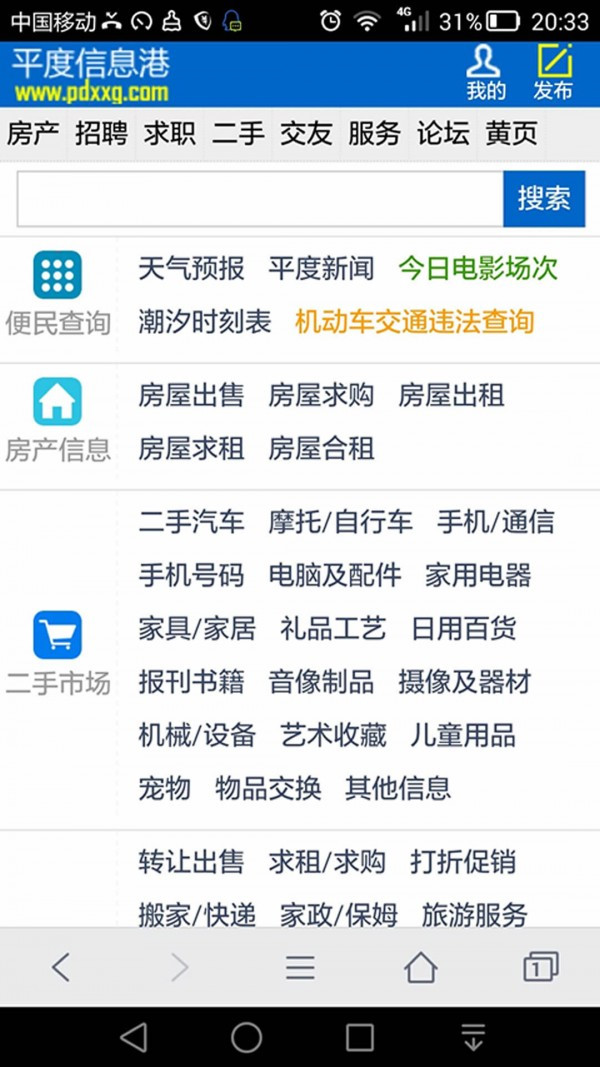Open 天气预报 link

[191, 268]
